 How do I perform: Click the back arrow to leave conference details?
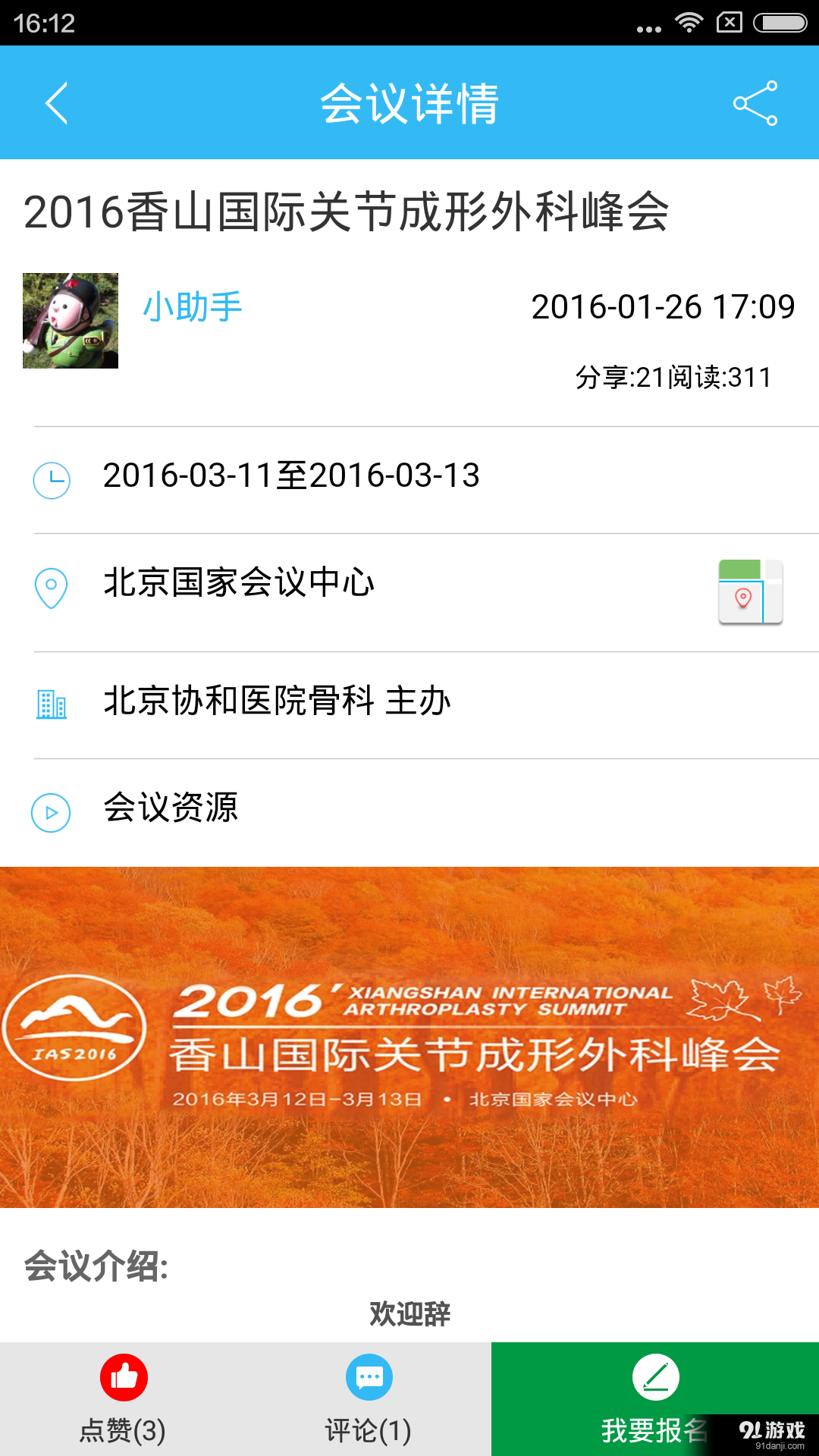(58, 103)
